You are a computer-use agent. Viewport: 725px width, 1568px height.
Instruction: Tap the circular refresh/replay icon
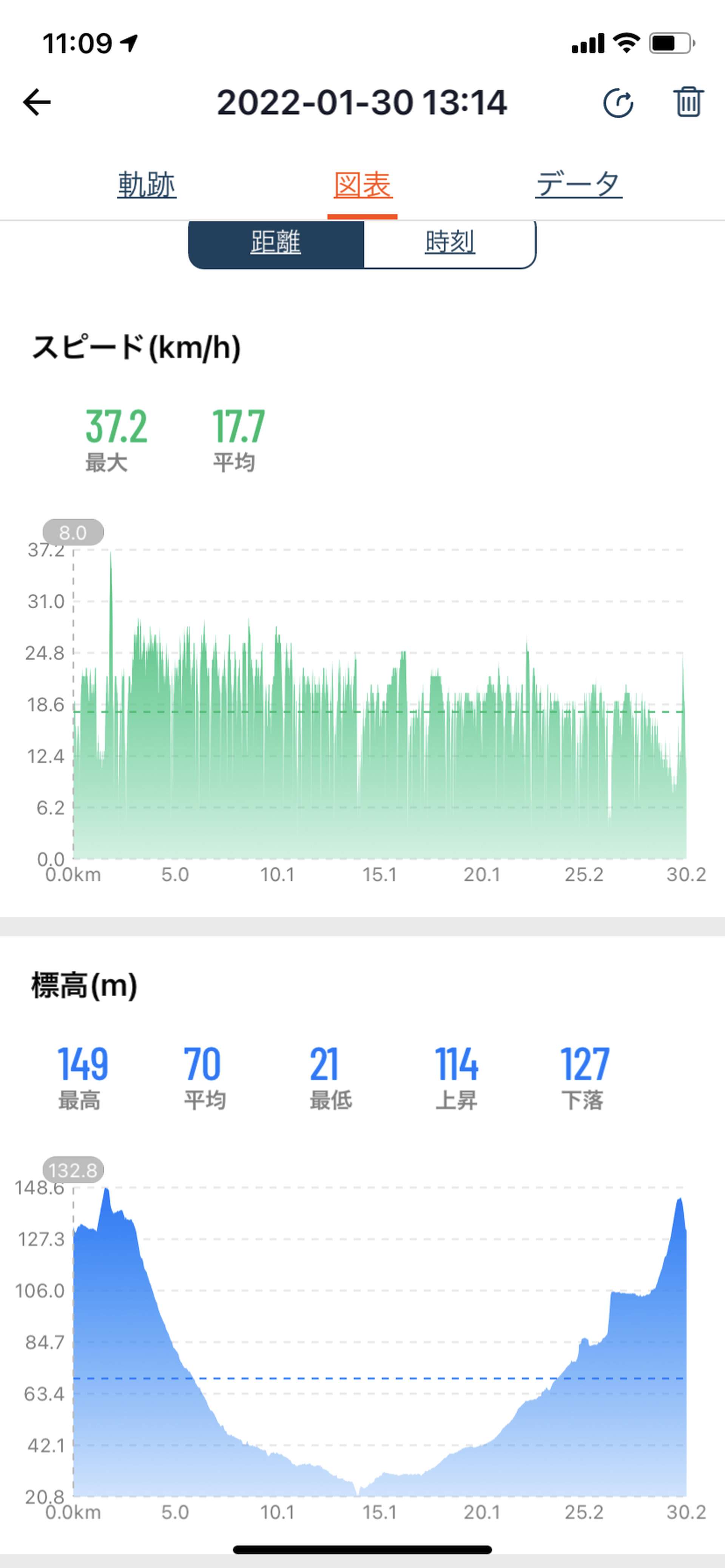point(619,102)
